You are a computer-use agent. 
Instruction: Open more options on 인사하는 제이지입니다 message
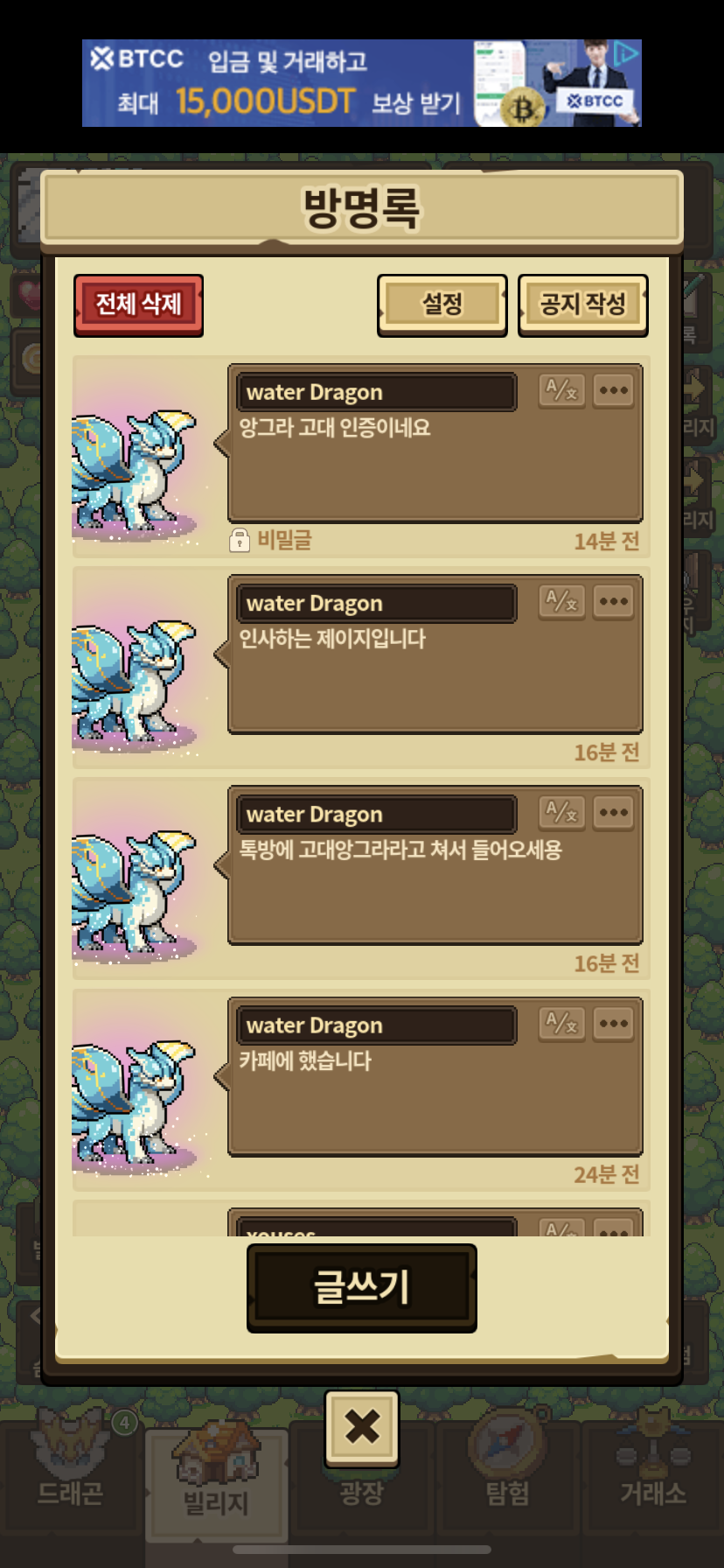(x=613, y=601)
